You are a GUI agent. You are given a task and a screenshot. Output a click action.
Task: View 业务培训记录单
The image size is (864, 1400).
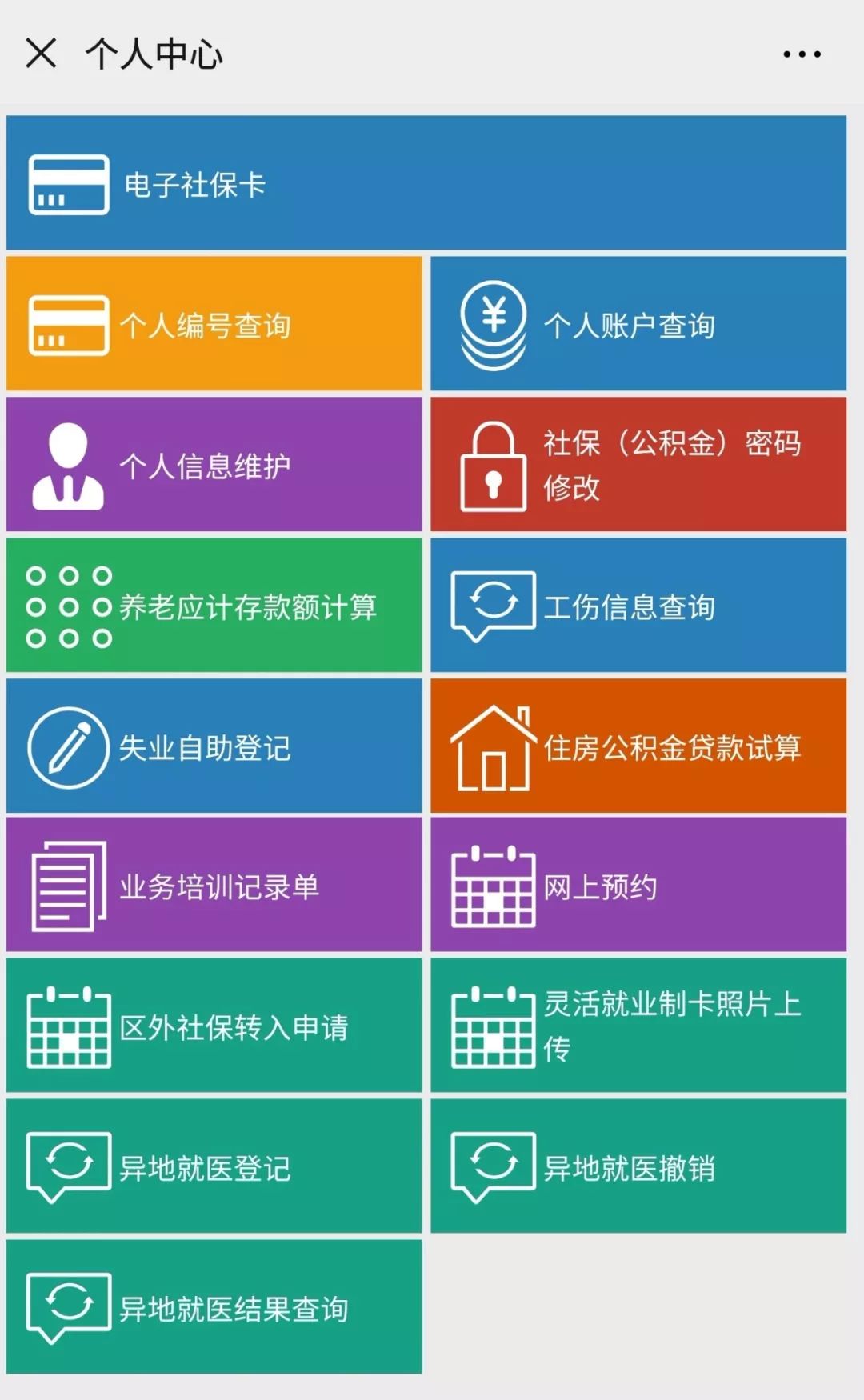click(x=214, y=886)
